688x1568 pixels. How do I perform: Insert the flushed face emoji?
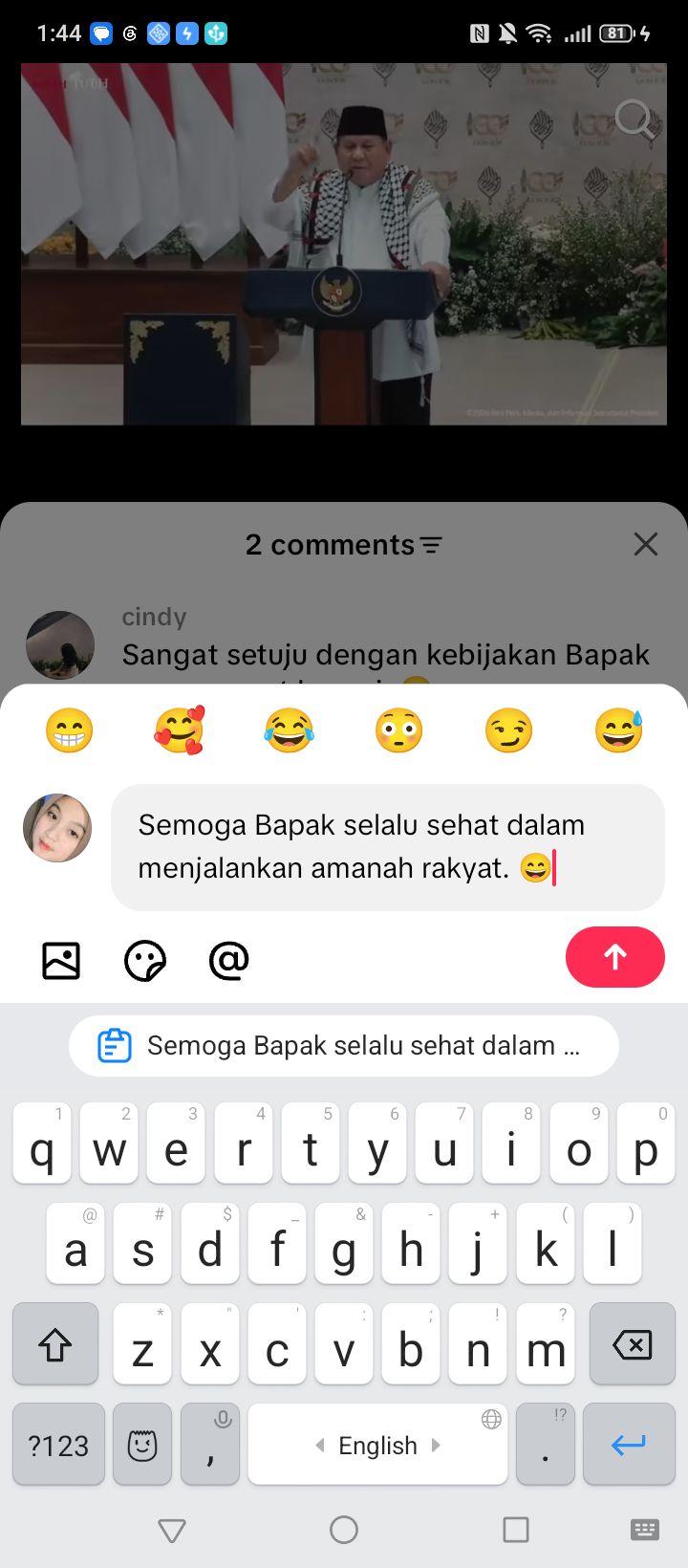pos(398,731)
